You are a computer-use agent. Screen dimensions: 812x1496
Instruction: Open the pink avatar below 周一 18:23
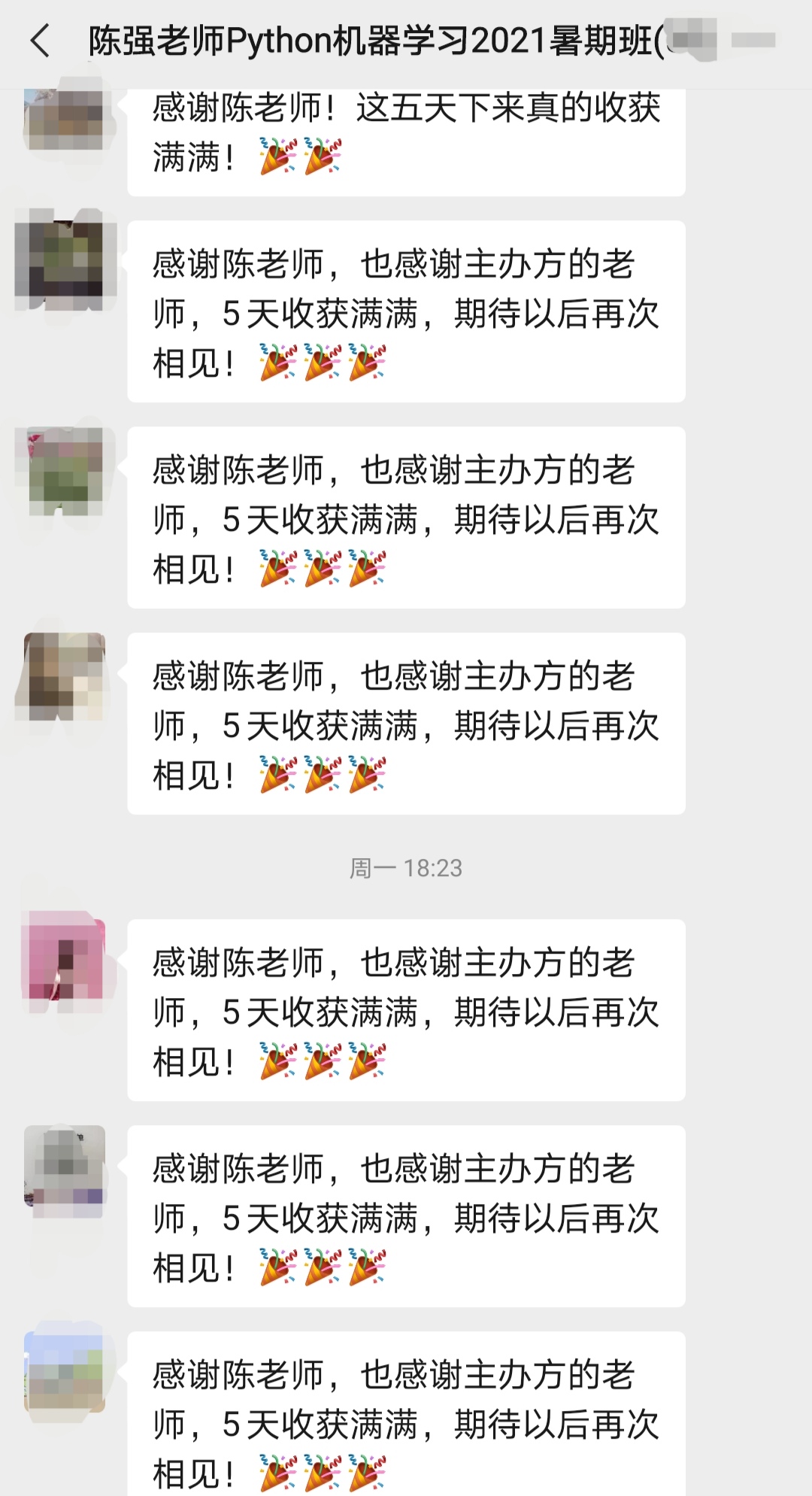[x=65, y=959]
